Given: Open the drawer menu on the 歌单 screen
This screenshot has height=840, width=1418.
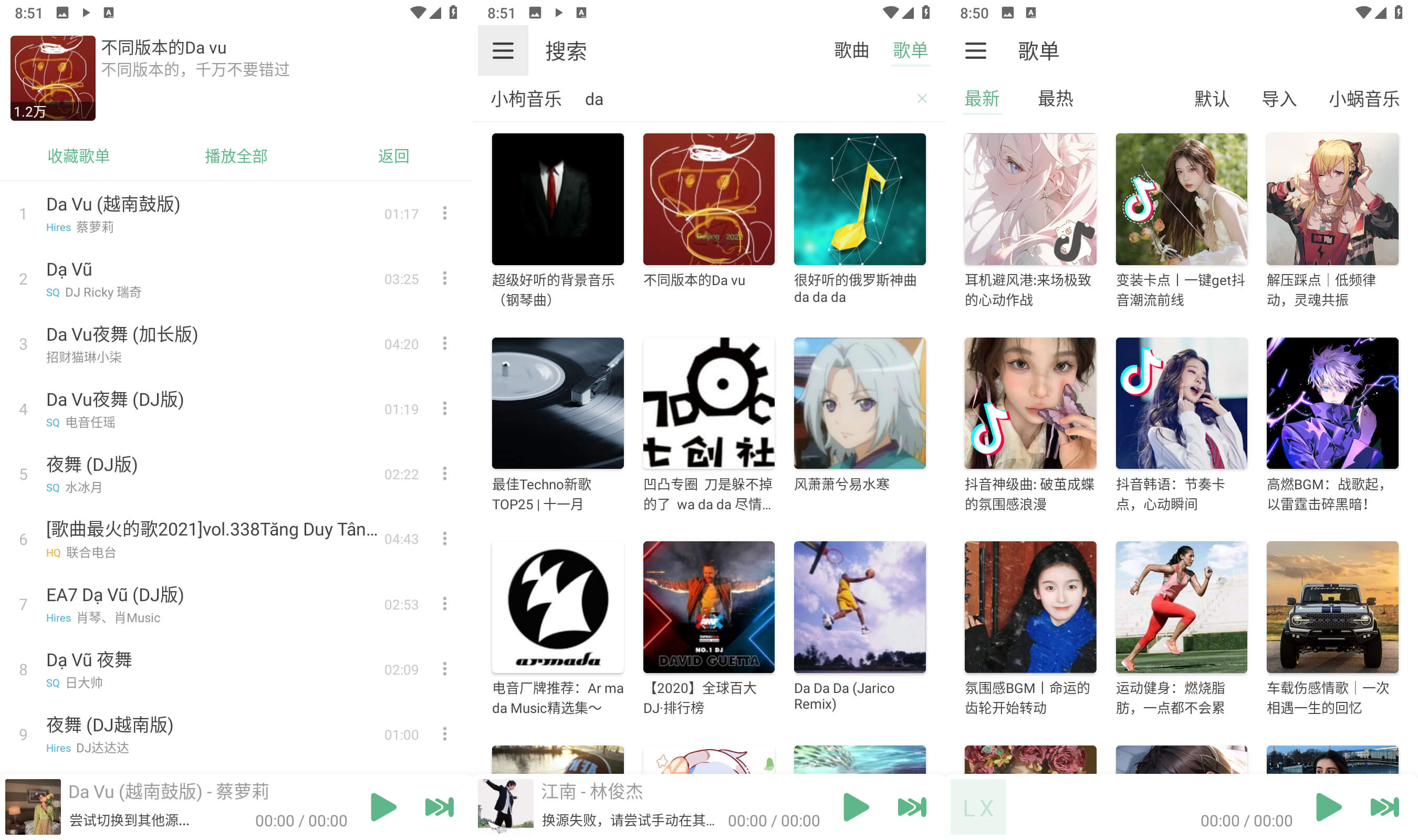Looking at the screenshot, I should click(975, 51).
